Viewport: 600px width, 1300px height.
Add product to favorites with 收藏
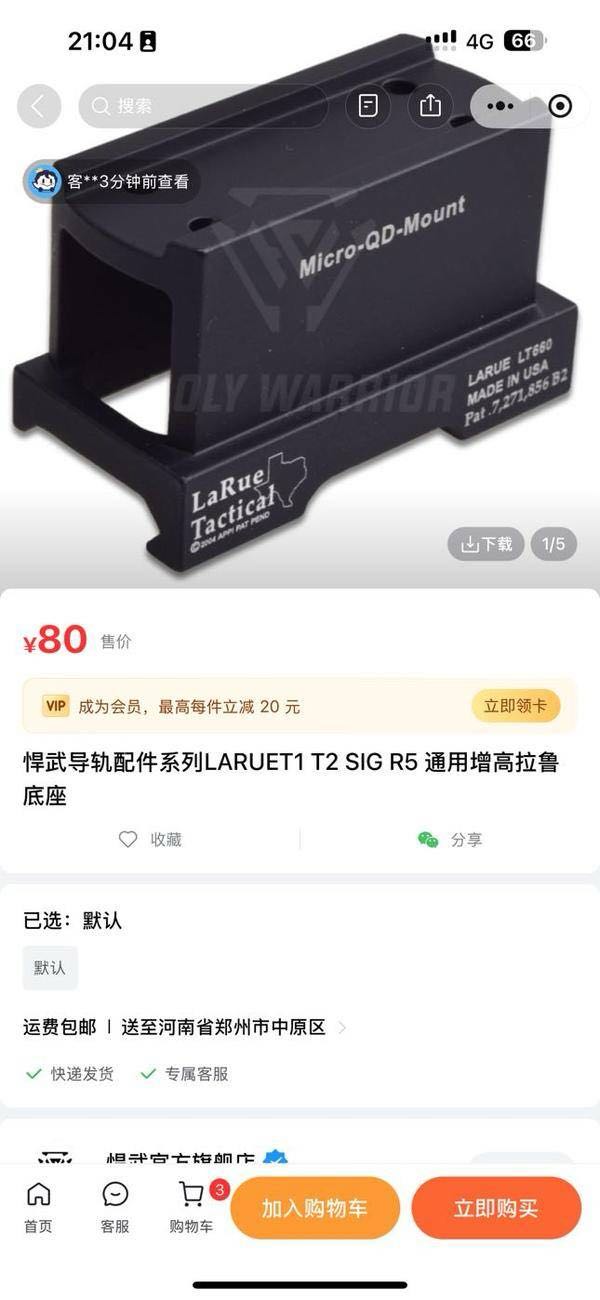tap(151, 840)
